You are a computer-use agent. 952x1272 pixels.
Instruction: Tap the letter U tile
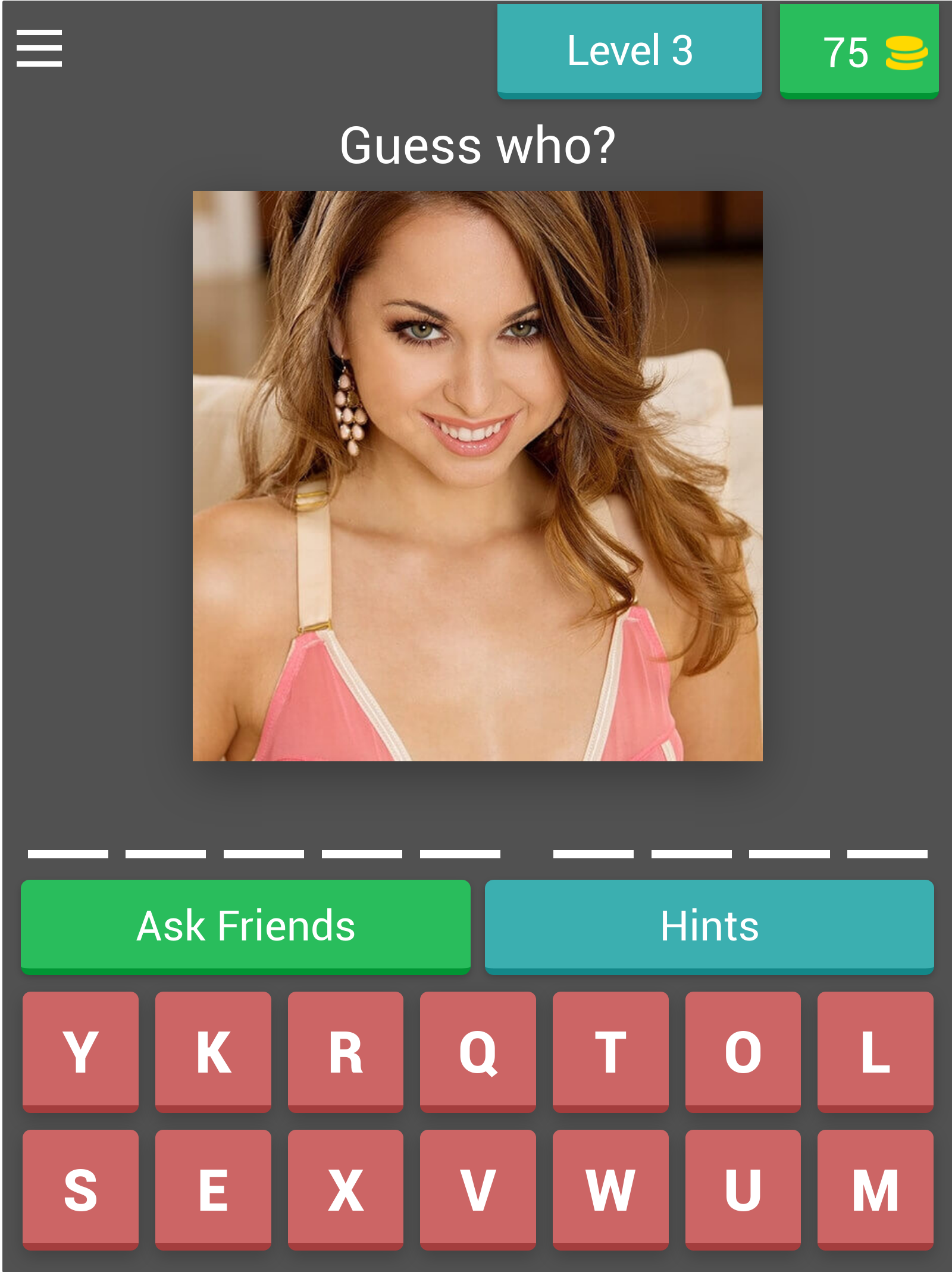[x=743, y=1190]
